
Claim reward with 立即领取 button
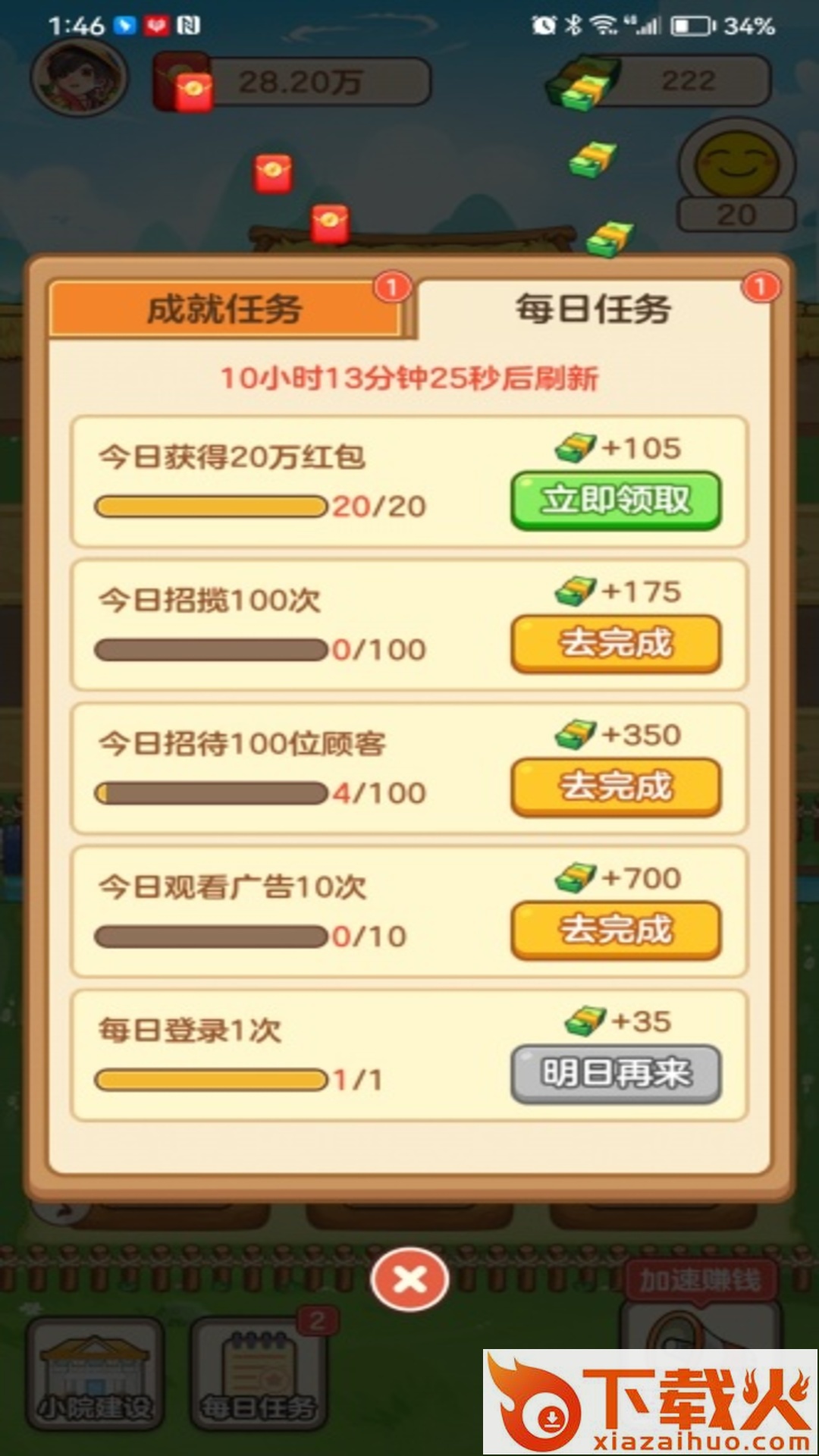tap(616, 500)
